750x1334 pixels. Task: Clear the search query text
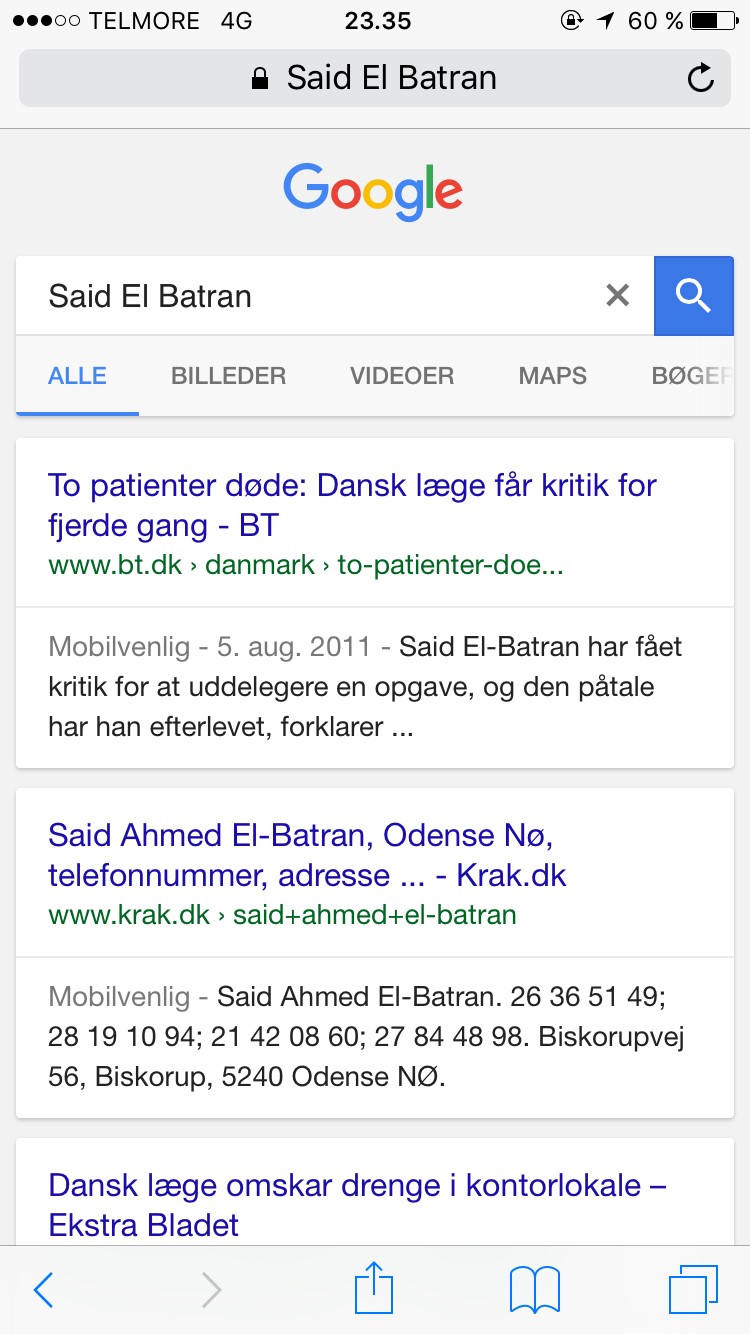[x=618, y=295]
